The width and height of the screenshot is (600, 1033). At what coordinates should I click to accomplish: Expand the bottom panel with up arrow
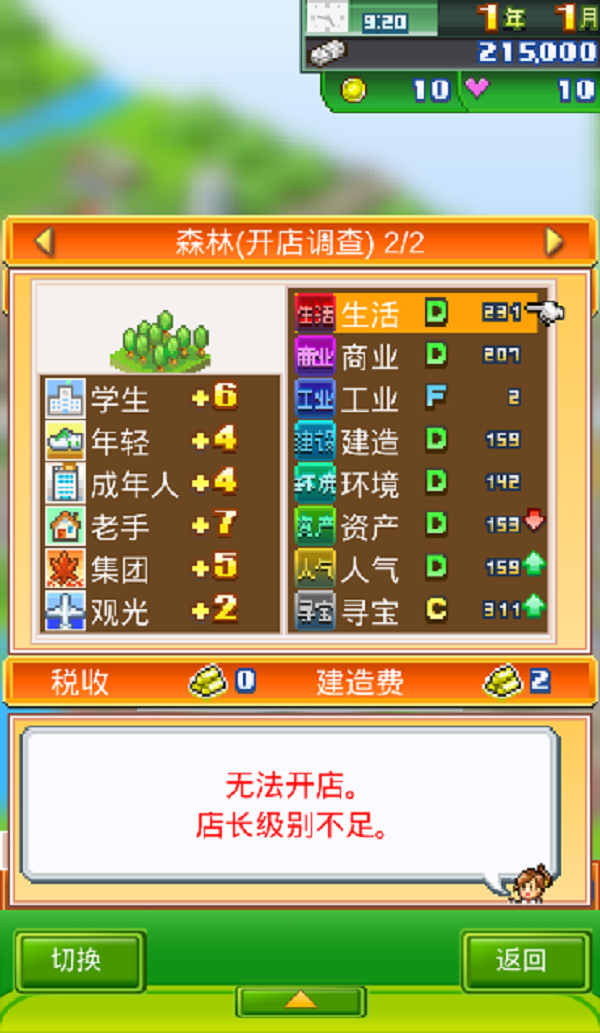click(300, 999)
